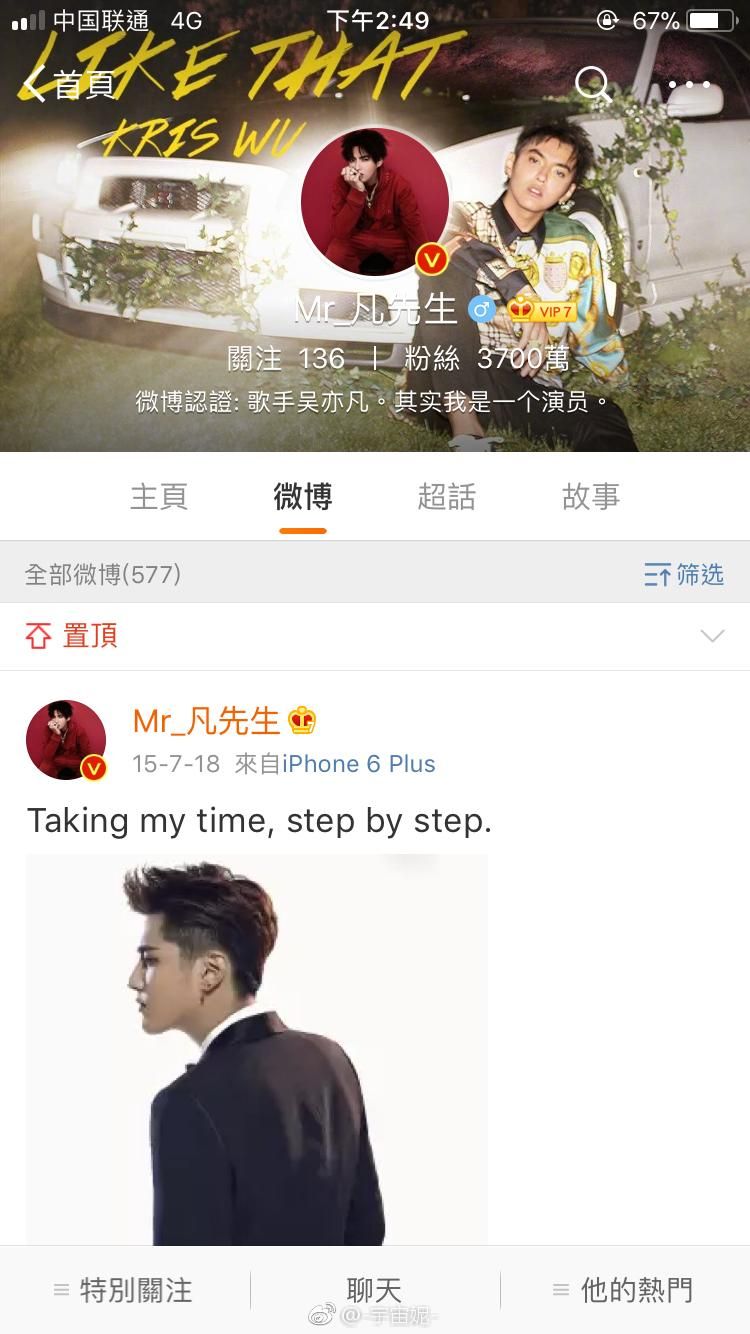Click the orange V verification badge on avatar
This screenshot has width=750, height=1334.
431,259
